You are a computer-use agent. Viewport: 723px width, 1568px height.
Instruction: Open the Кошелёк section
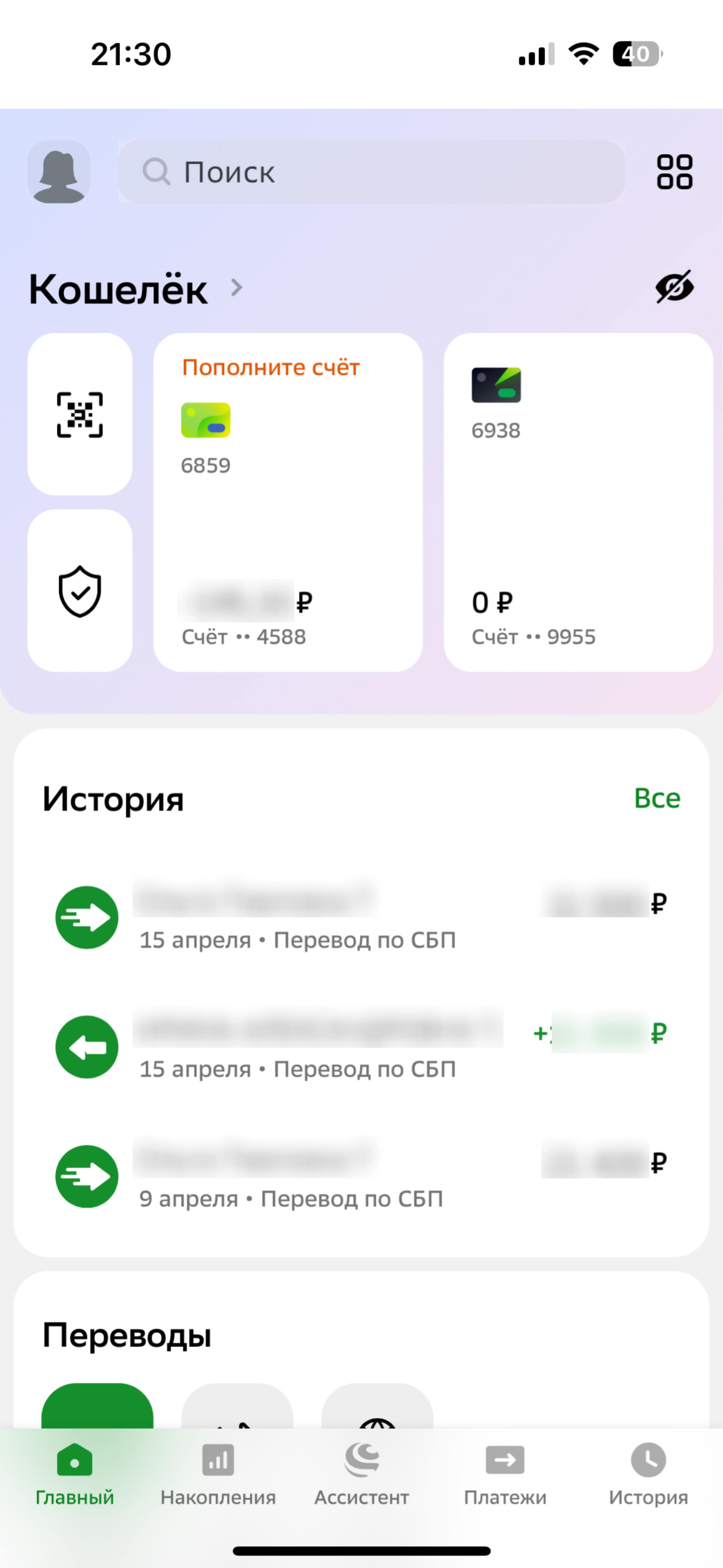(x=135, y=289)
